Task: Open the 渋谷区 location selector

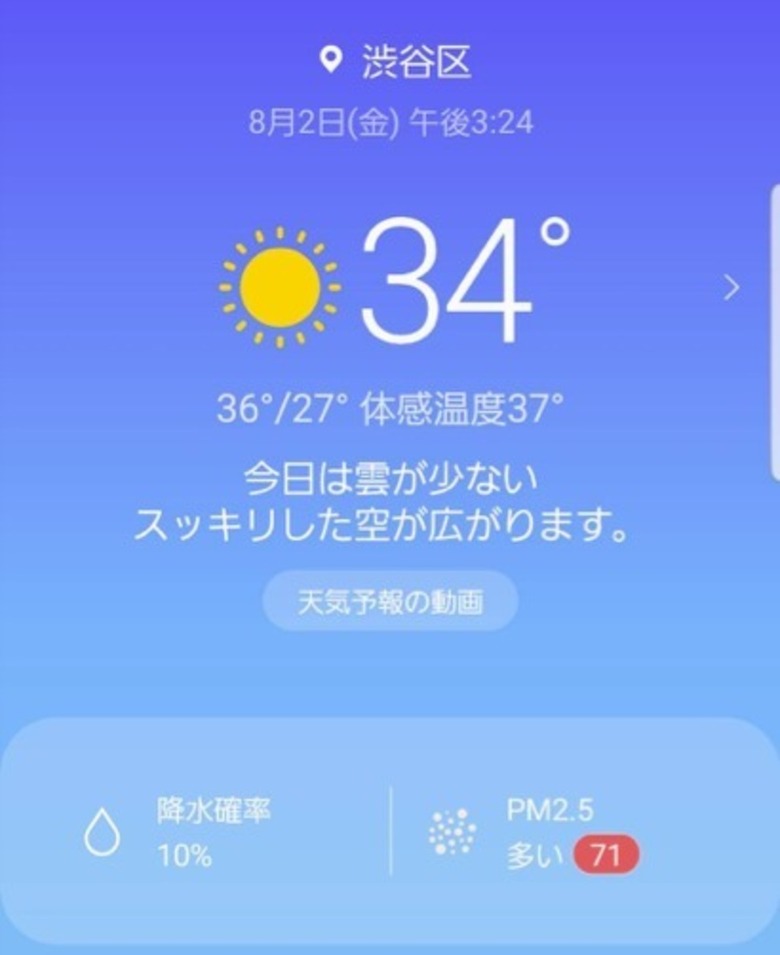Action: [395, 63]
